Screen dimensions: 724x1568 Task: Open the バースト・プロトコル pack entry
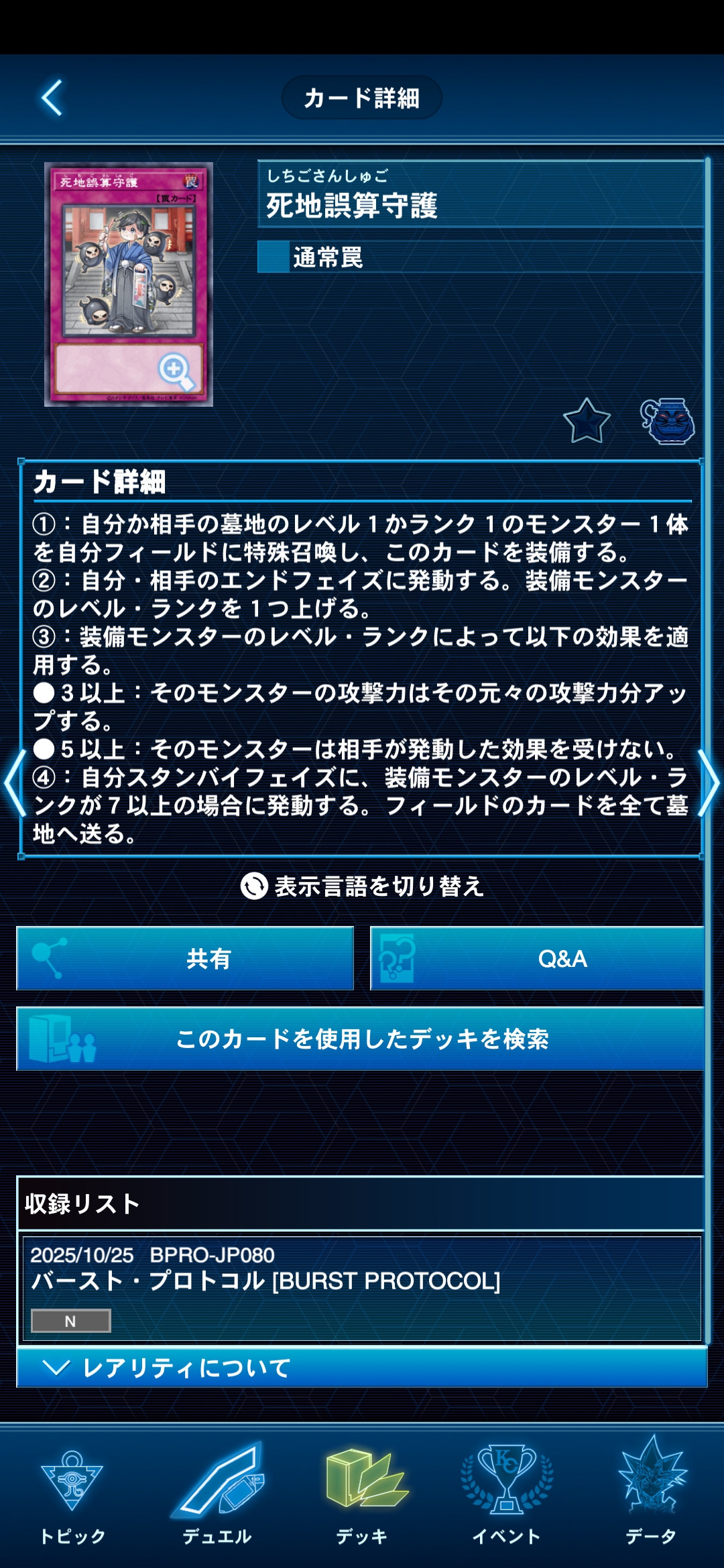pyautogui.click(x=362, y=1287)
